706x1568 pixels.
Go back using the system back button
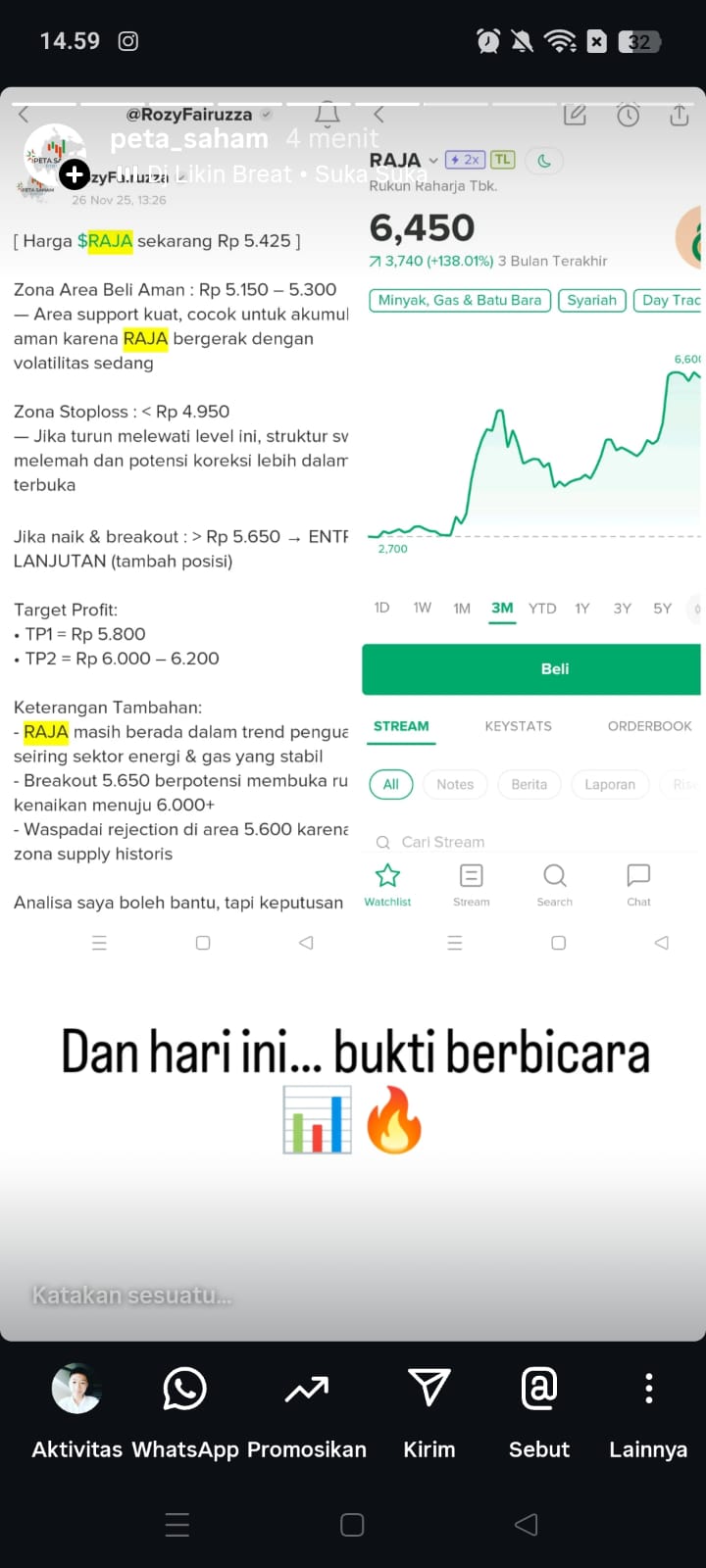[x=527, y=1524]
